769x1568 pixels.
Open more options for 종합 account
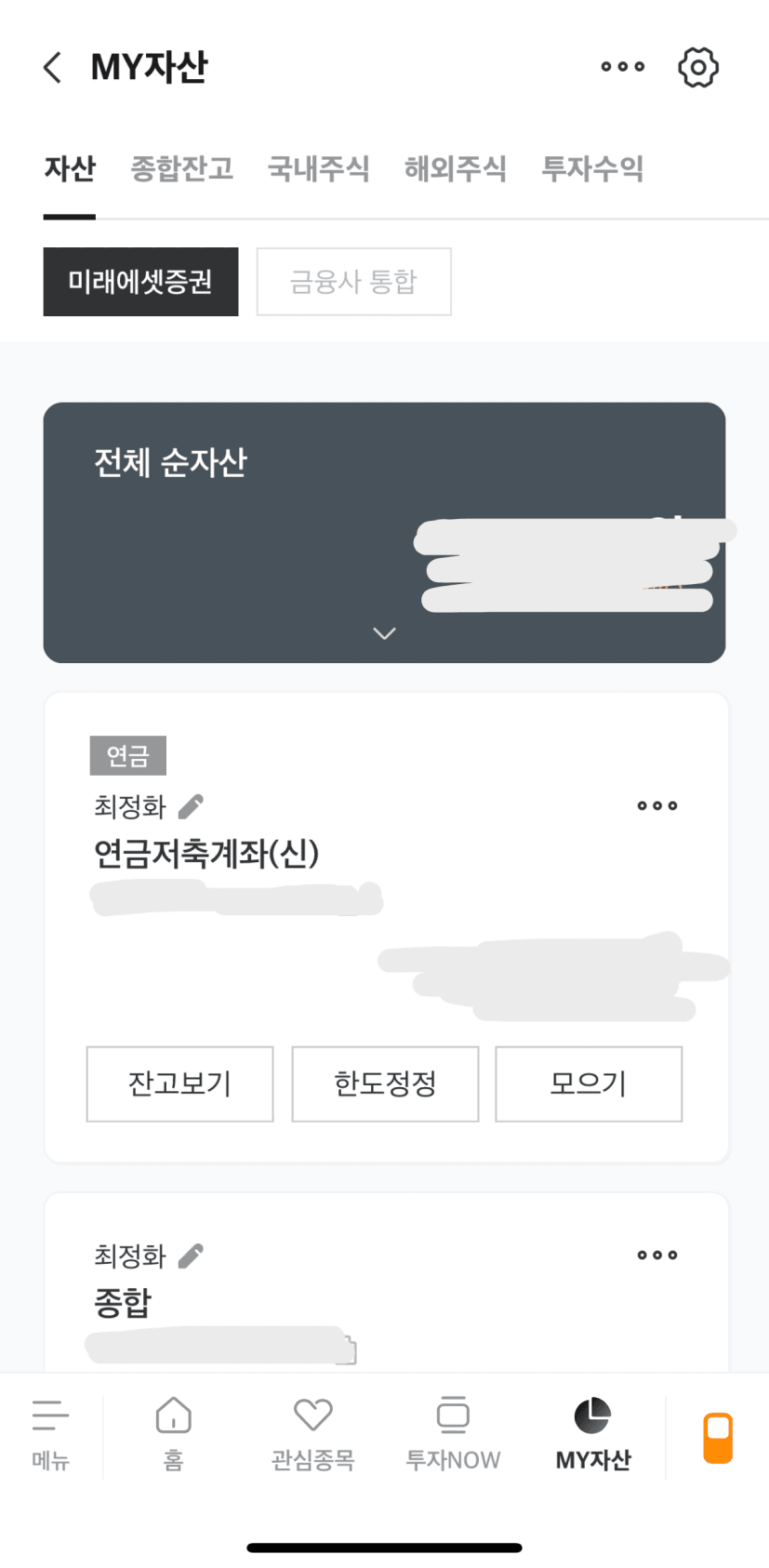point(657,1256)
